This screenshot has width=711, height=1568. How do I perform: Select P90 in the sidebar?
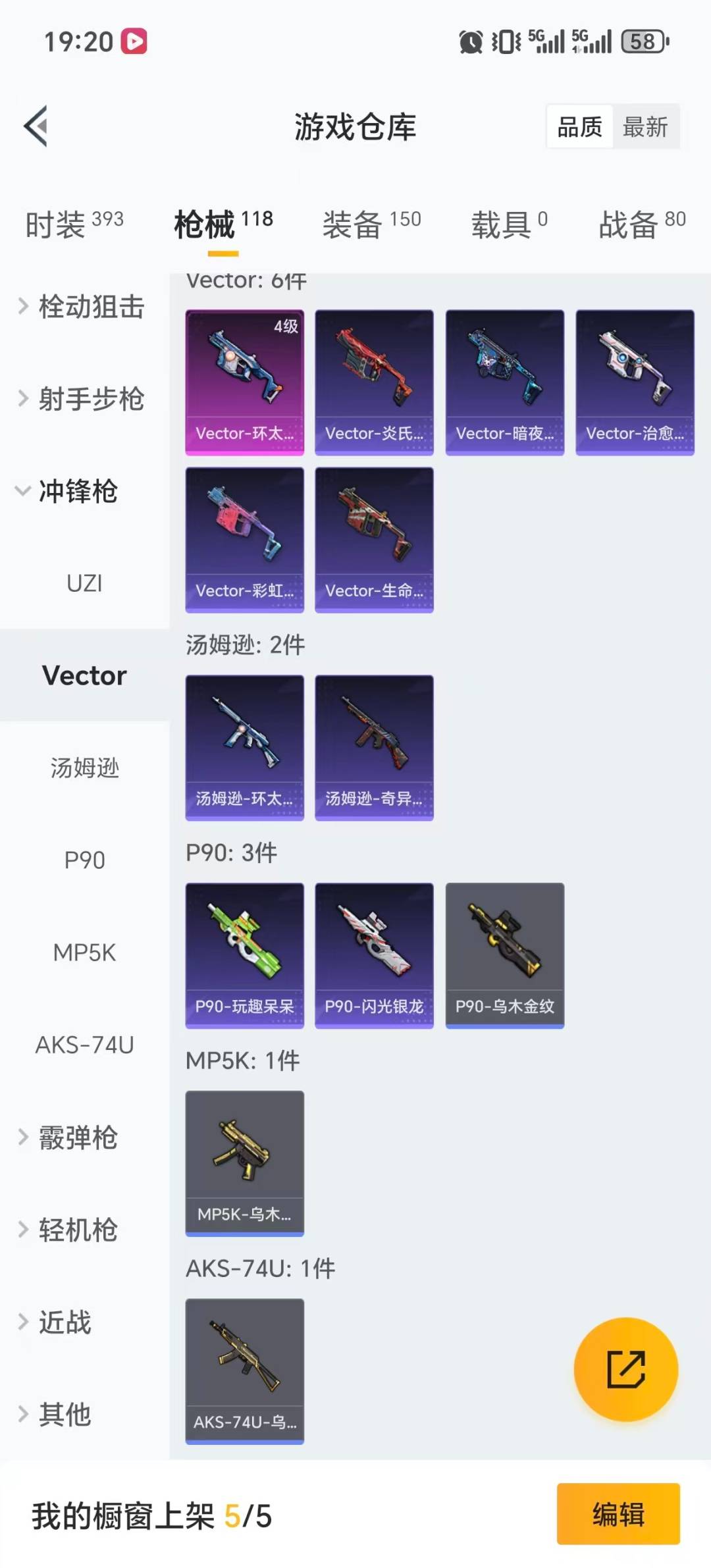(84, 860)
